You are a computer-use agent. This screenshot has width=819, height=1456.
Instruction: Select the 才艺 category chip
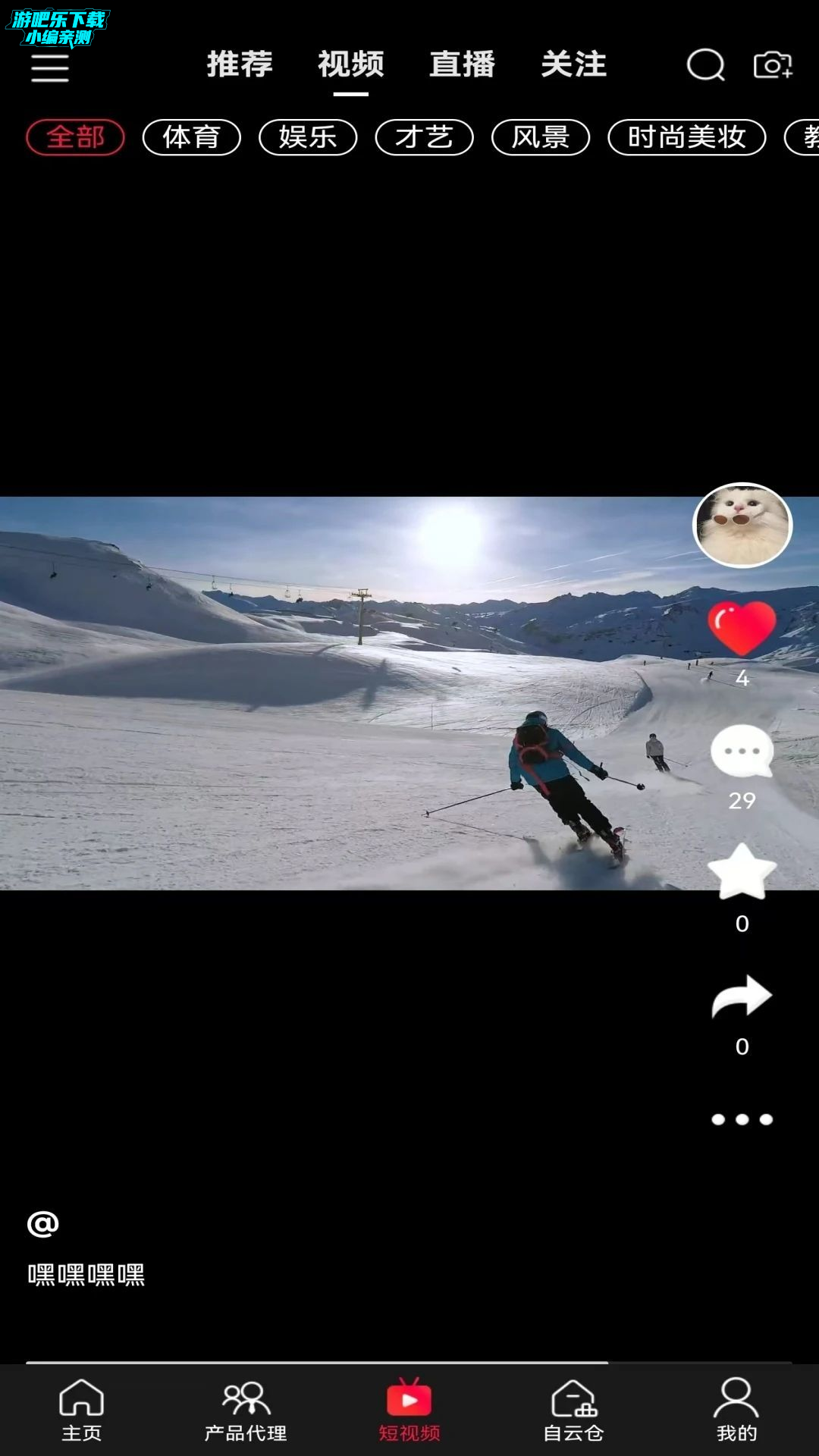point(425,137)
